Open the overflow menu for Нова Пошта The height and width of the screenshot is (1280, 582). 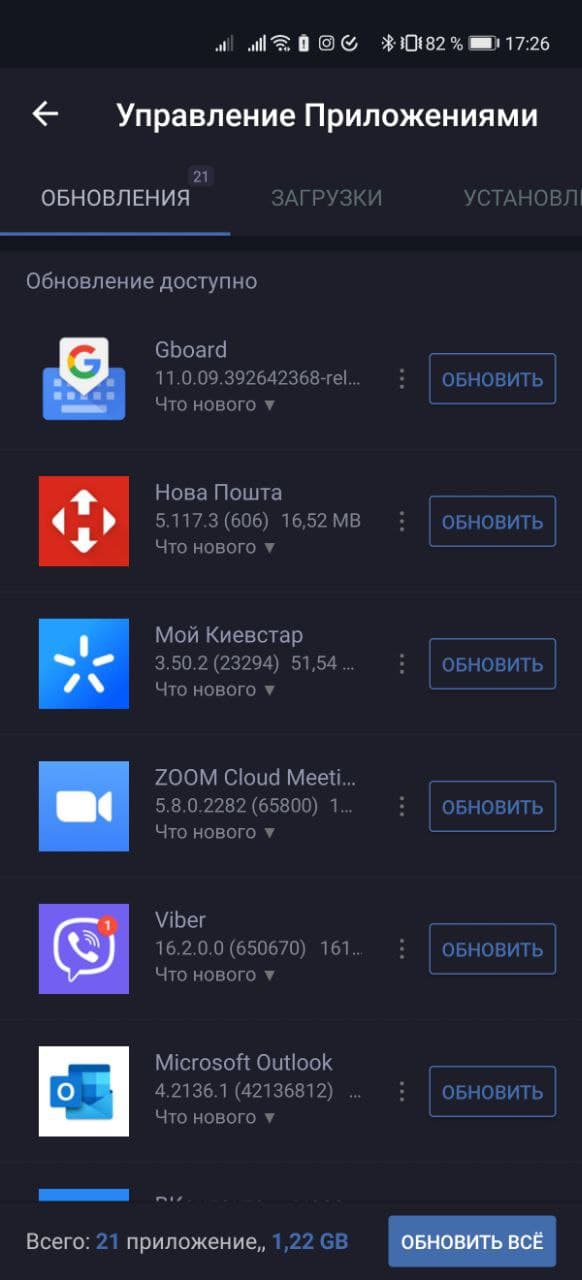(401, 521)
